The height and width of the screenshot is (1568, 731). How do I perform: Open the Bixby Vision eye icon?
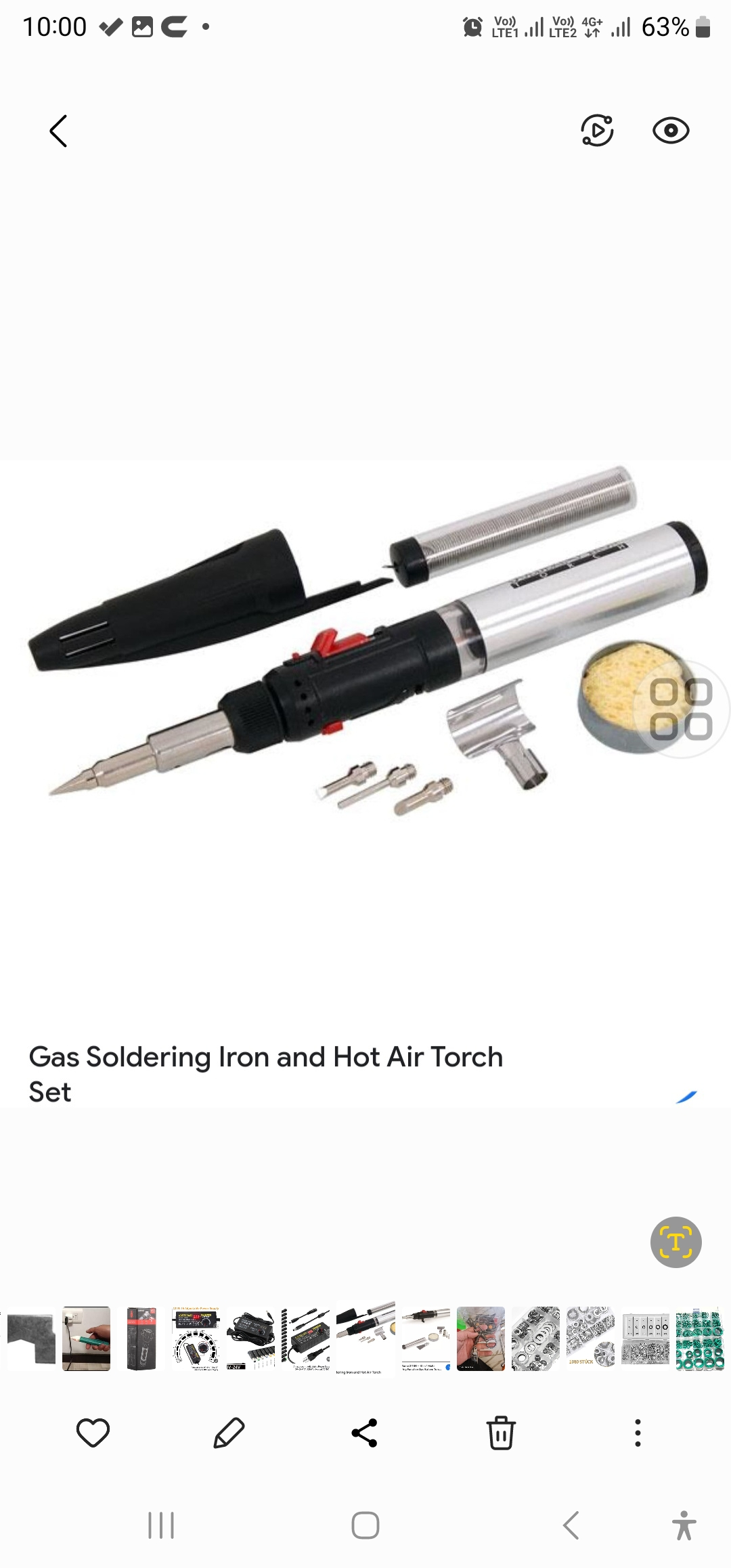coord(671,131)
